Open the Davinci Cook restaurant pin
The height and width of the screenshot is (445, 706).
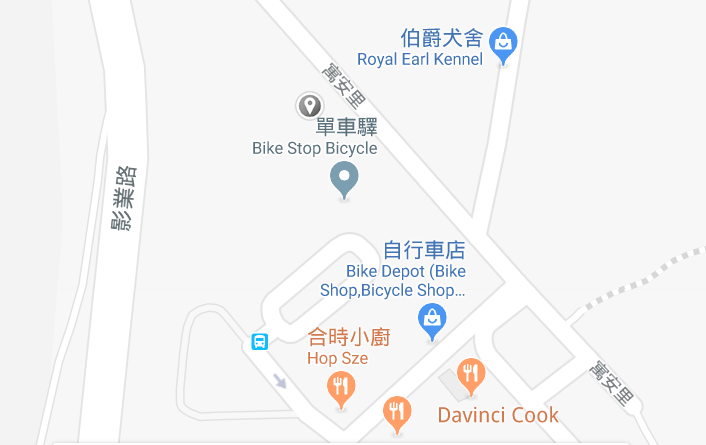471,374
